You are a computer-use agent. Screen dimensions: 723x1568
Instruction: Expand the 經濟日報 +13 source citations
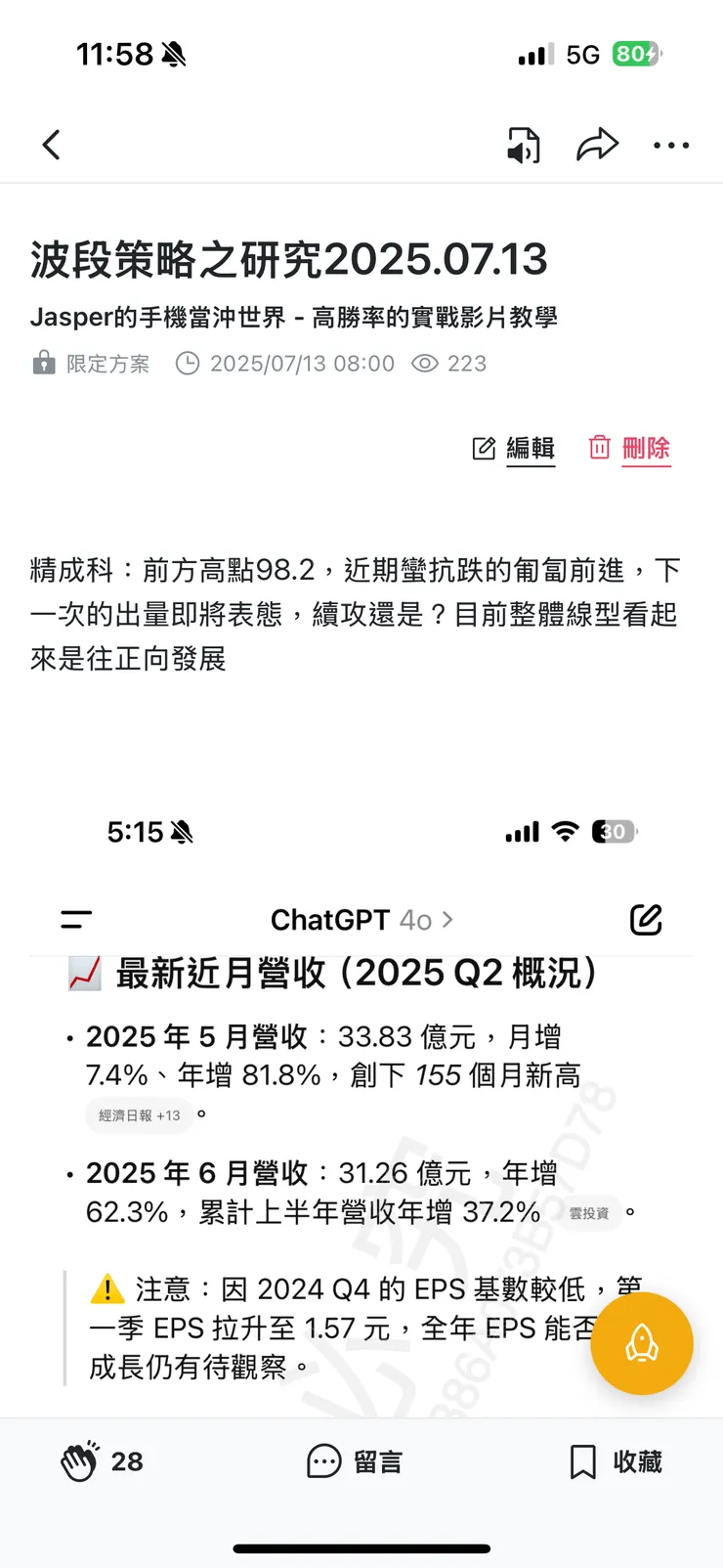click(138, 1115)
